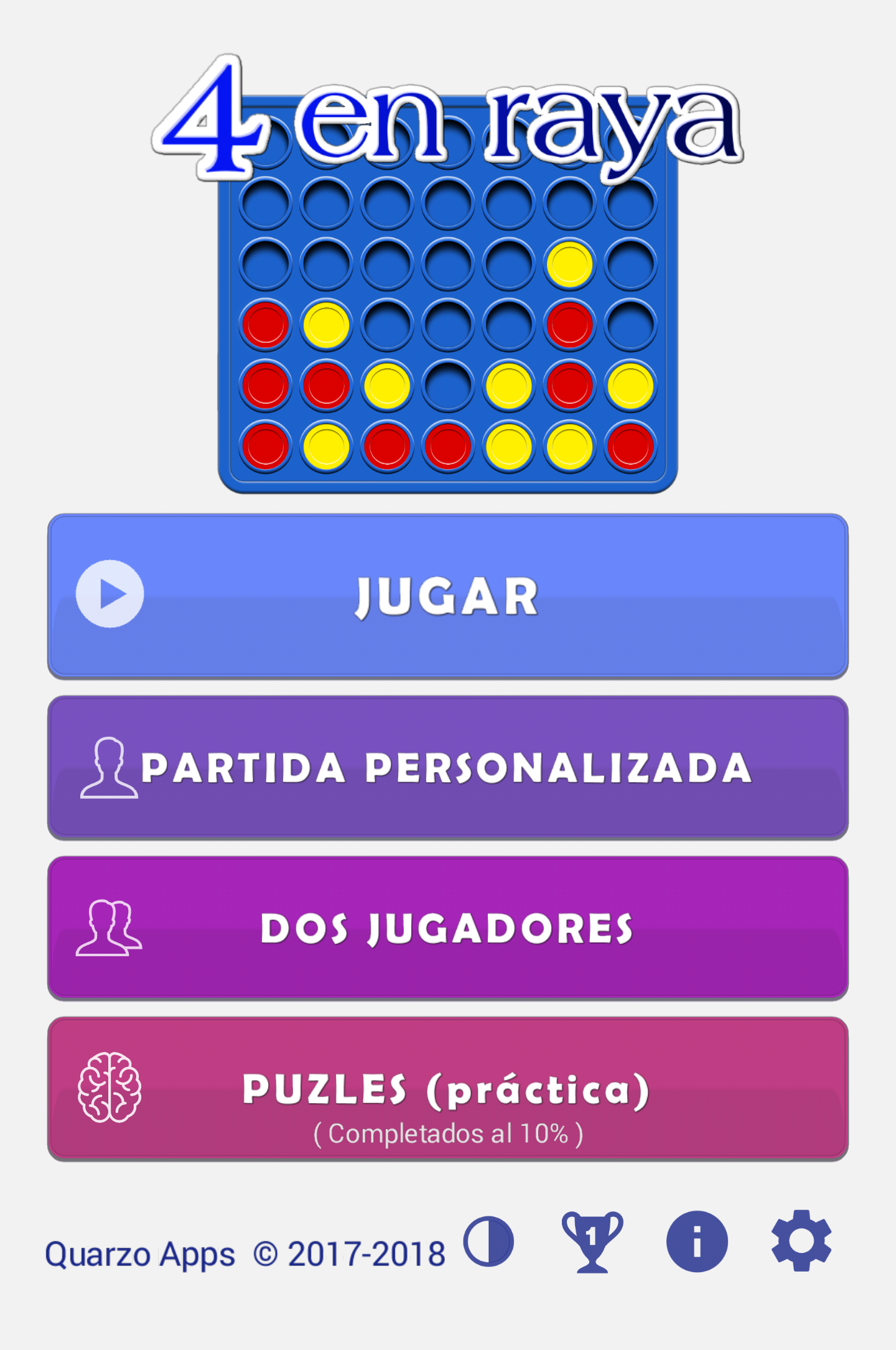
Task: Open Puzles (práctica) section
Action: [x=448, y=1089]
